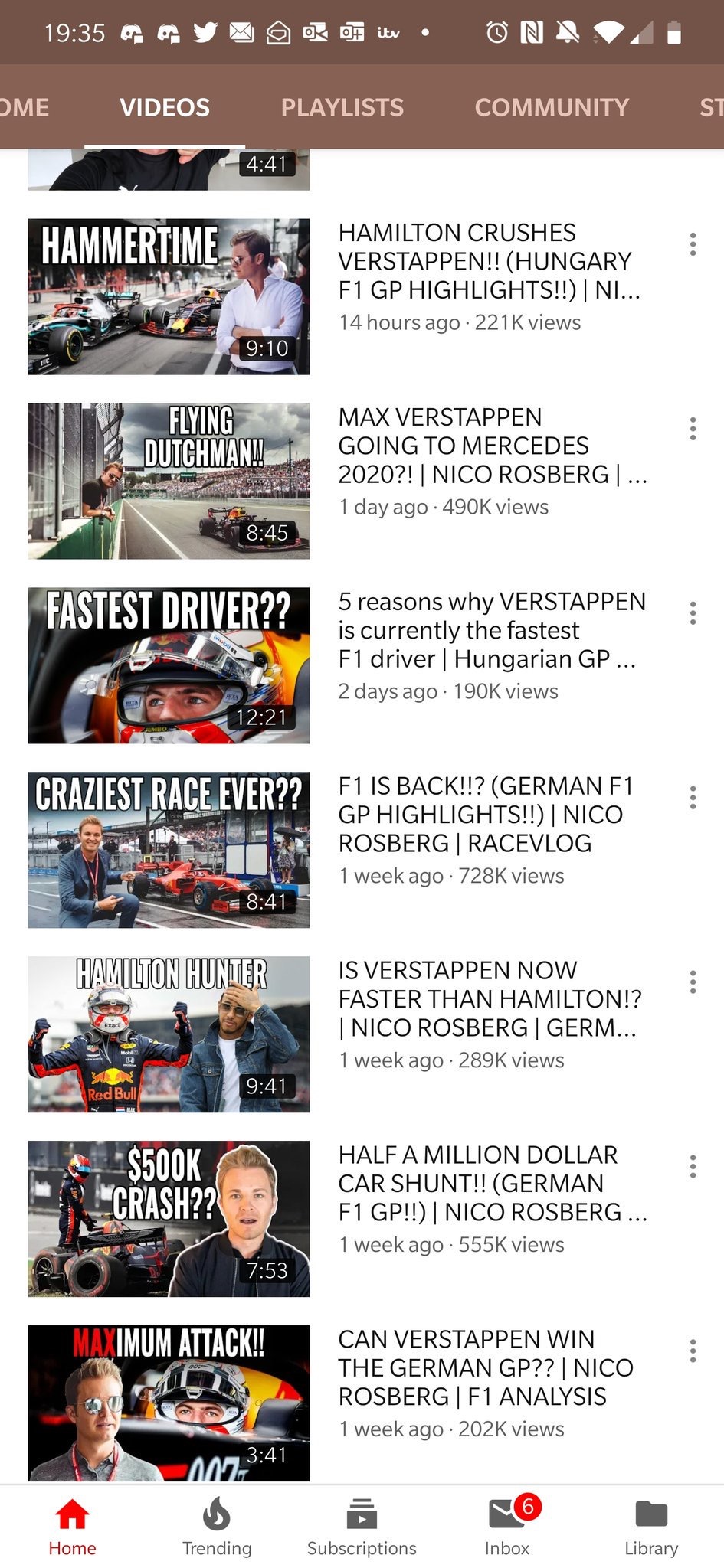
Task: Check the Inbox with 6 notifications
Action: point(507,1527)
